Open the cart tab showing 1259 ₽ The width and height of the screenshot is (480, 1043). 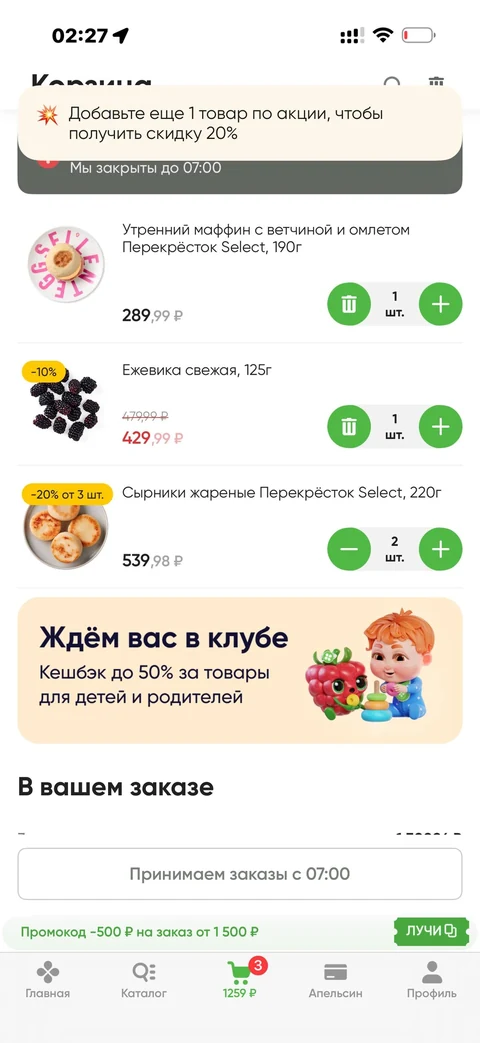point(240,980)
